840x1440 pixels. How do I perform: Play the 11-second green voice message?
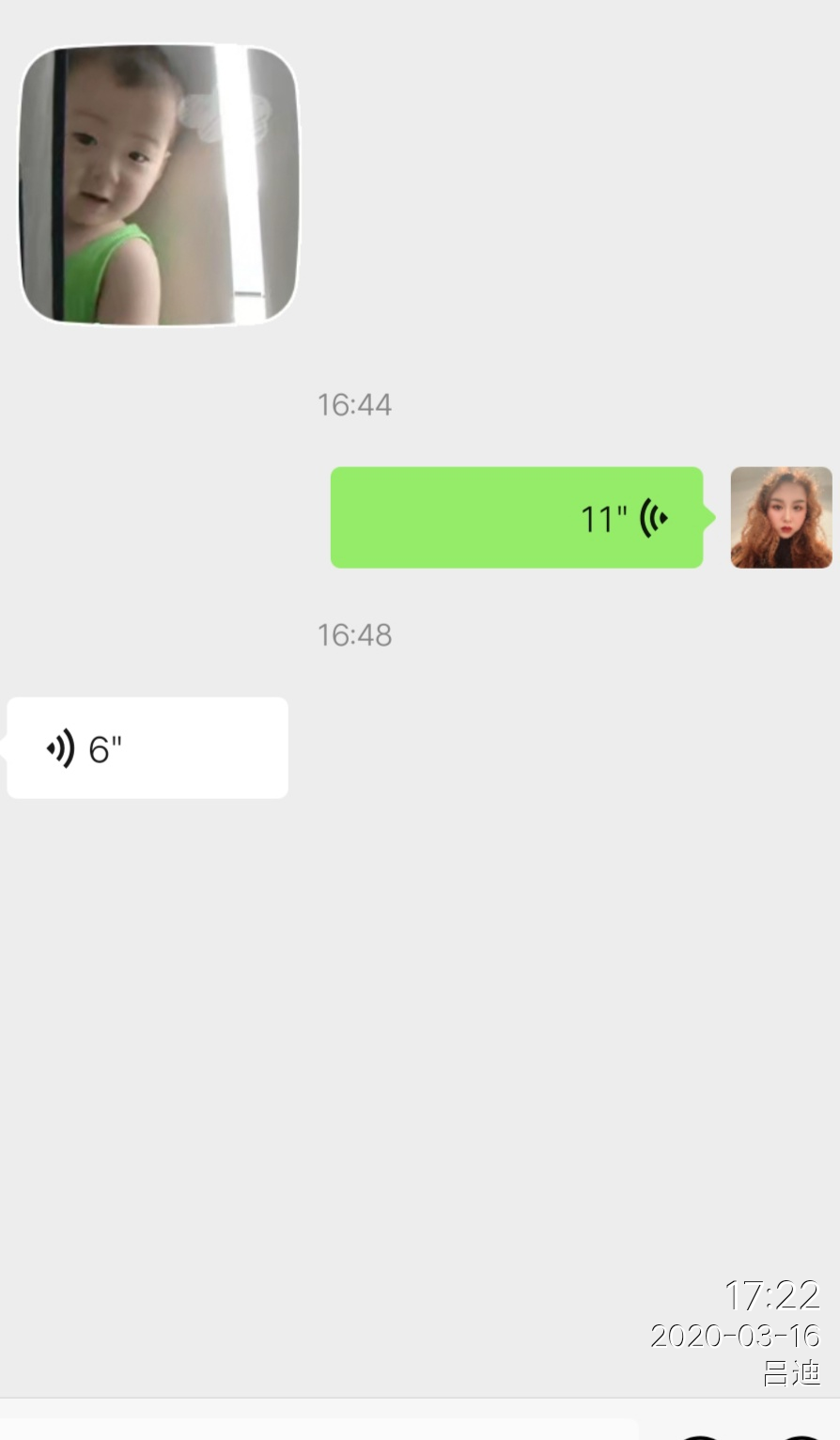[517, 517]
